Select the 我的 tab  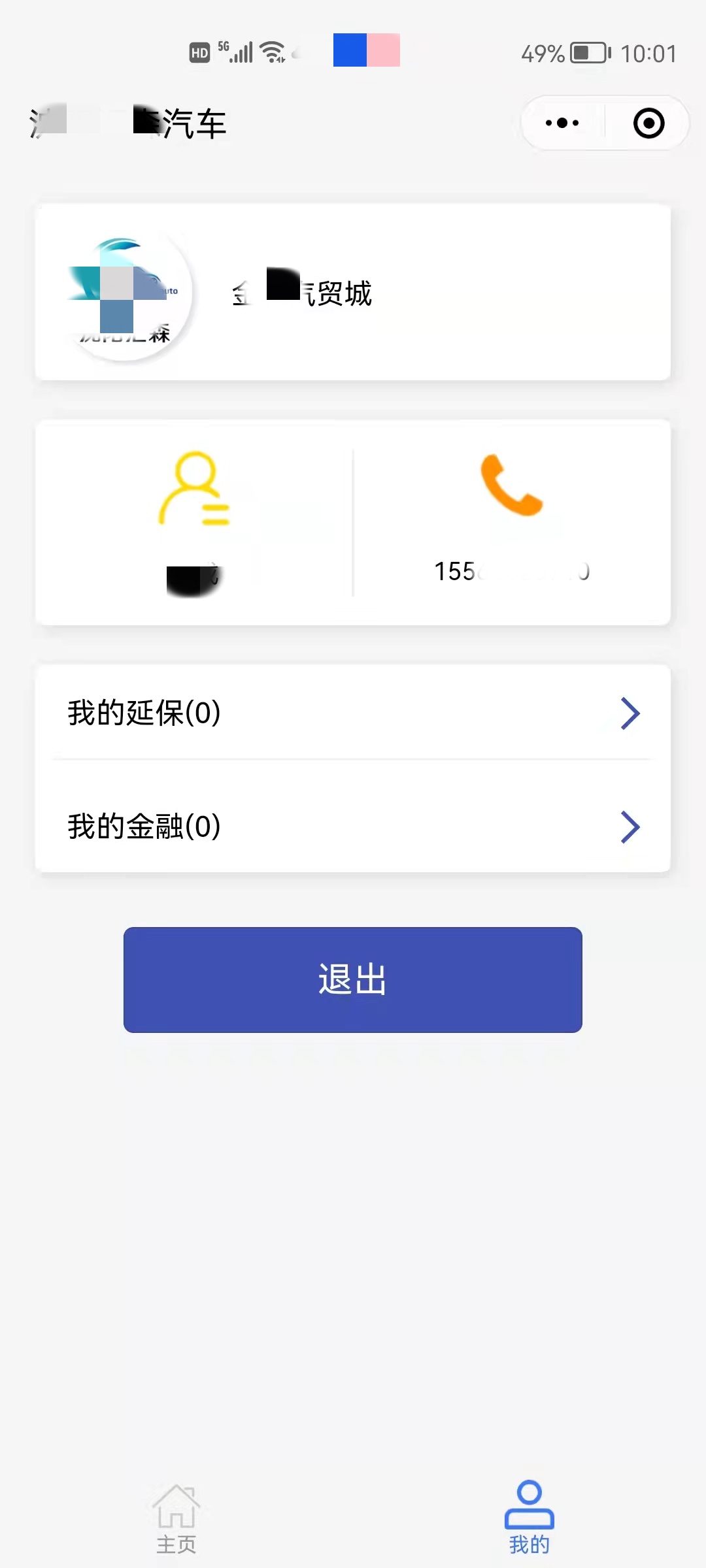point(529,1517)
